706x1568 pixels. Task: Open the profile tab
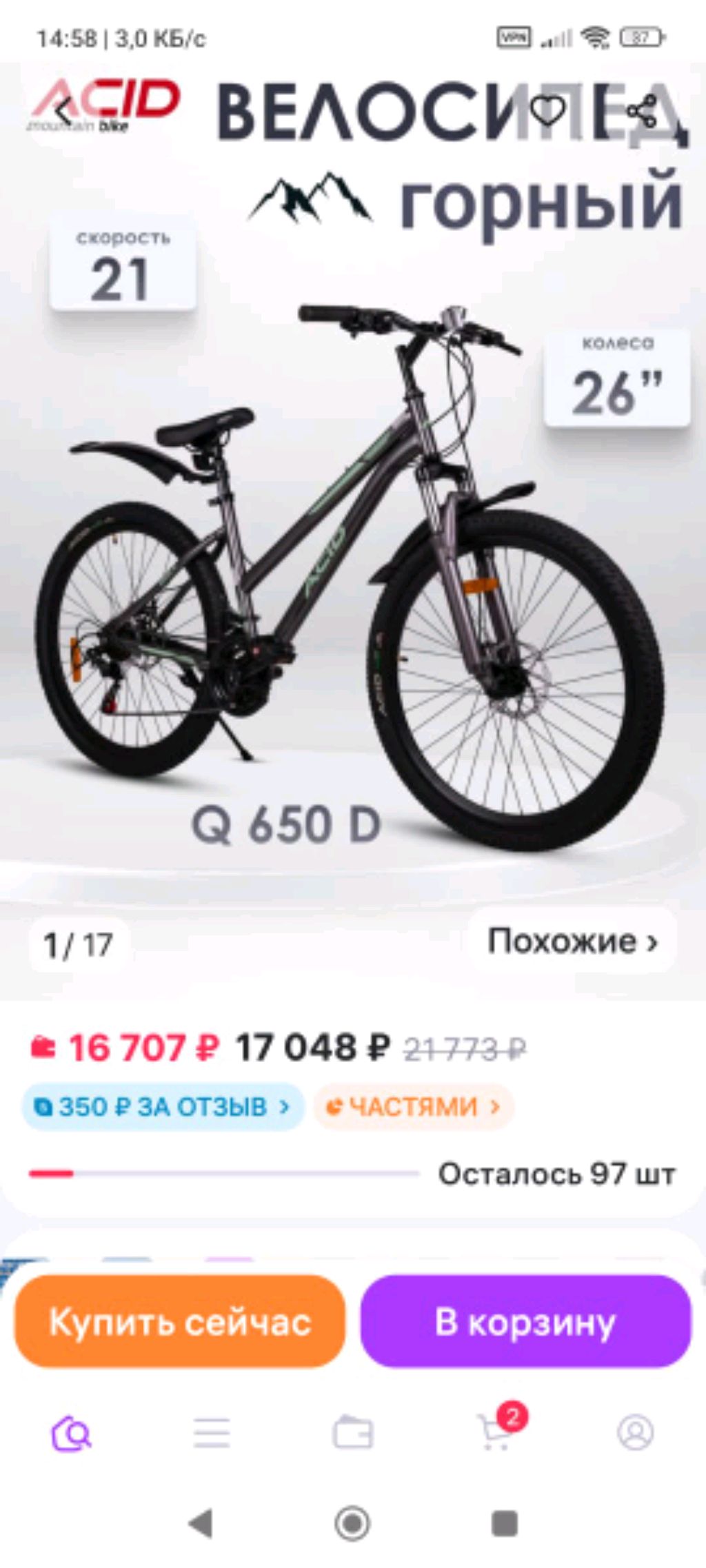[635, 1433]
